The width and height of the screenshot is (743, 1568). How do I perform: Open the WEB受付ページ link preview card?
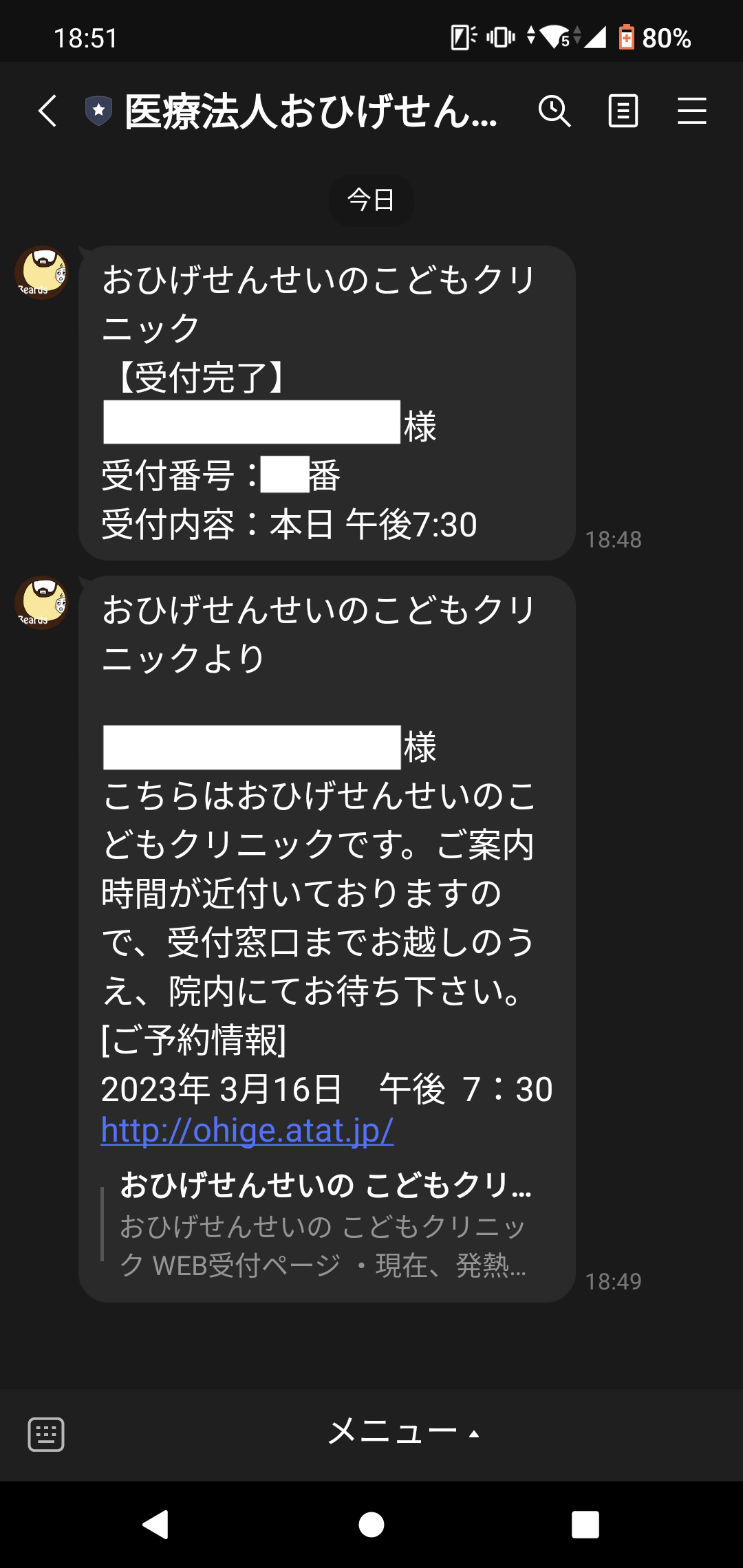pyautogui.click(x=323, y=1224)
